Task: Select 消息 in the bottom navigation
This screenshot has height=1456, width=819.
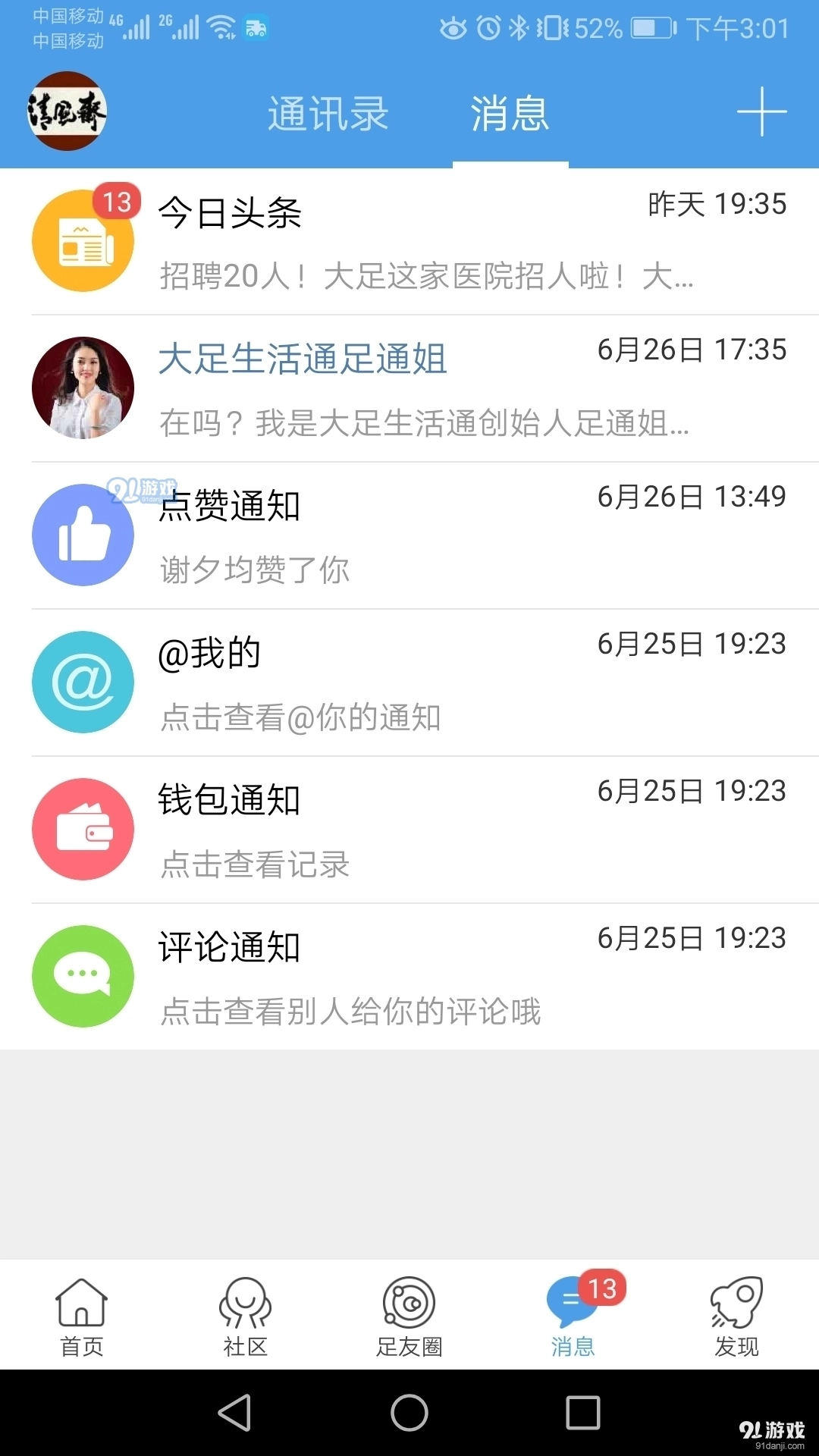Action: tap(573, 1316)
